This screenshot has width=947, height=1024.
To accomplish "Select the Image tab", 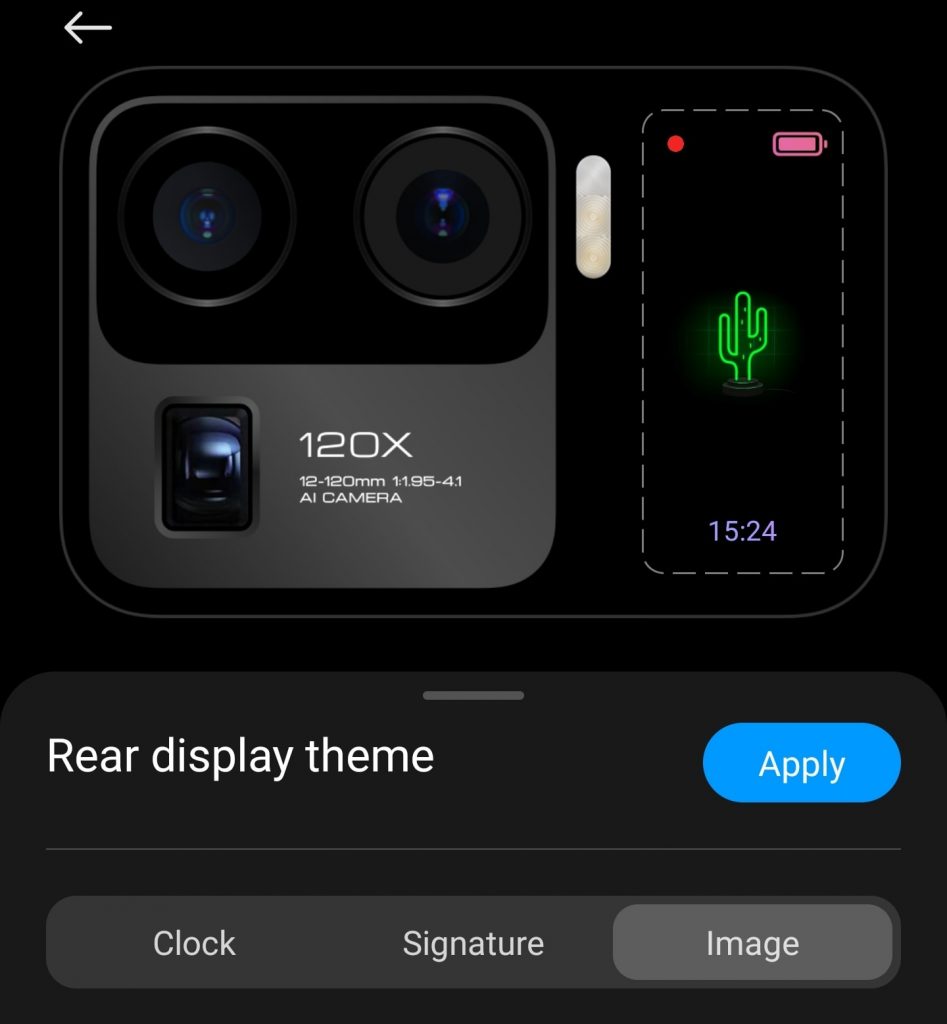I will click(x=752, y=943).
